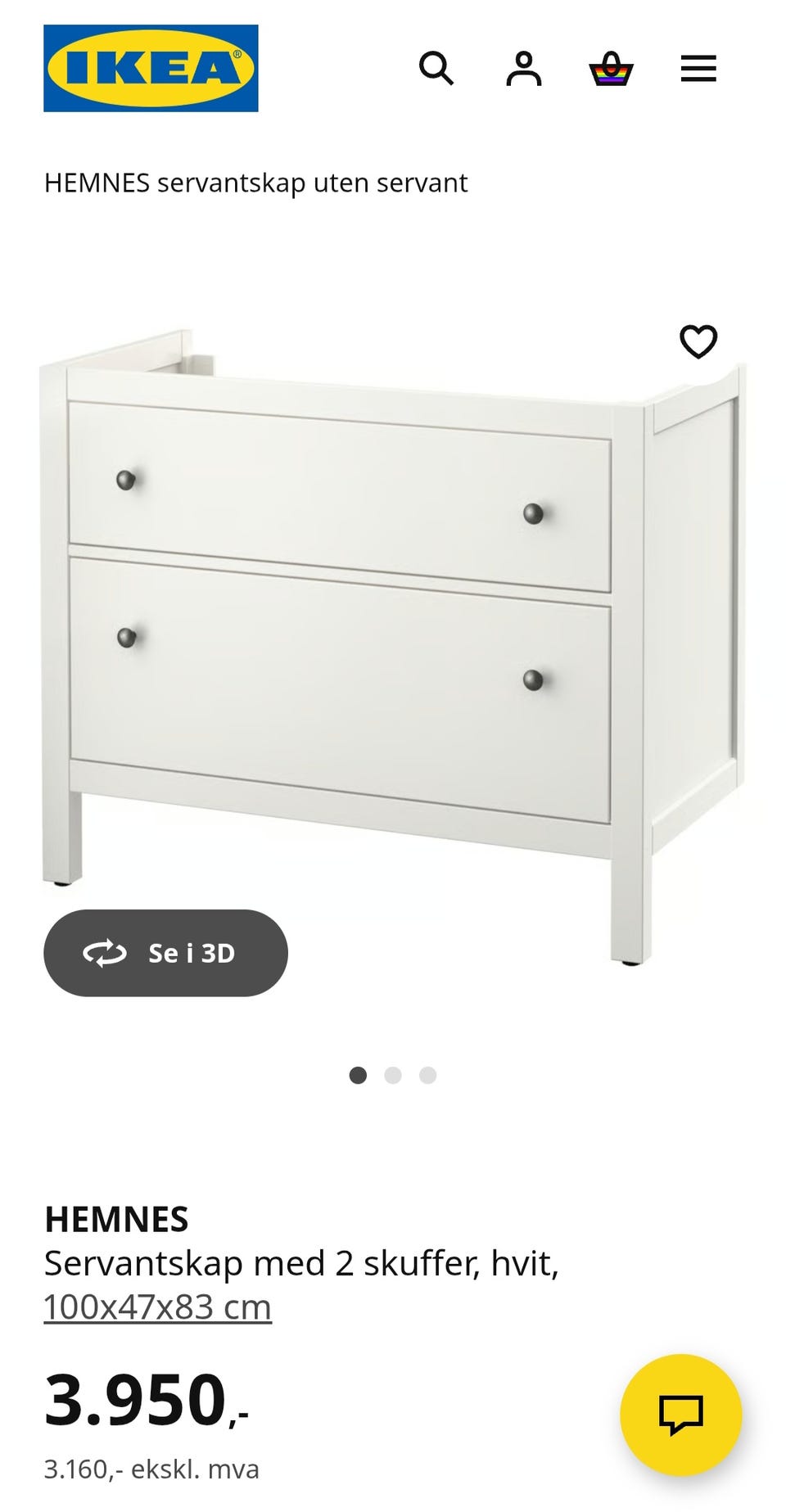The height and width of the screenshot is (1512, 786).
Task: Open the user account profile
Action: point(523,69)
